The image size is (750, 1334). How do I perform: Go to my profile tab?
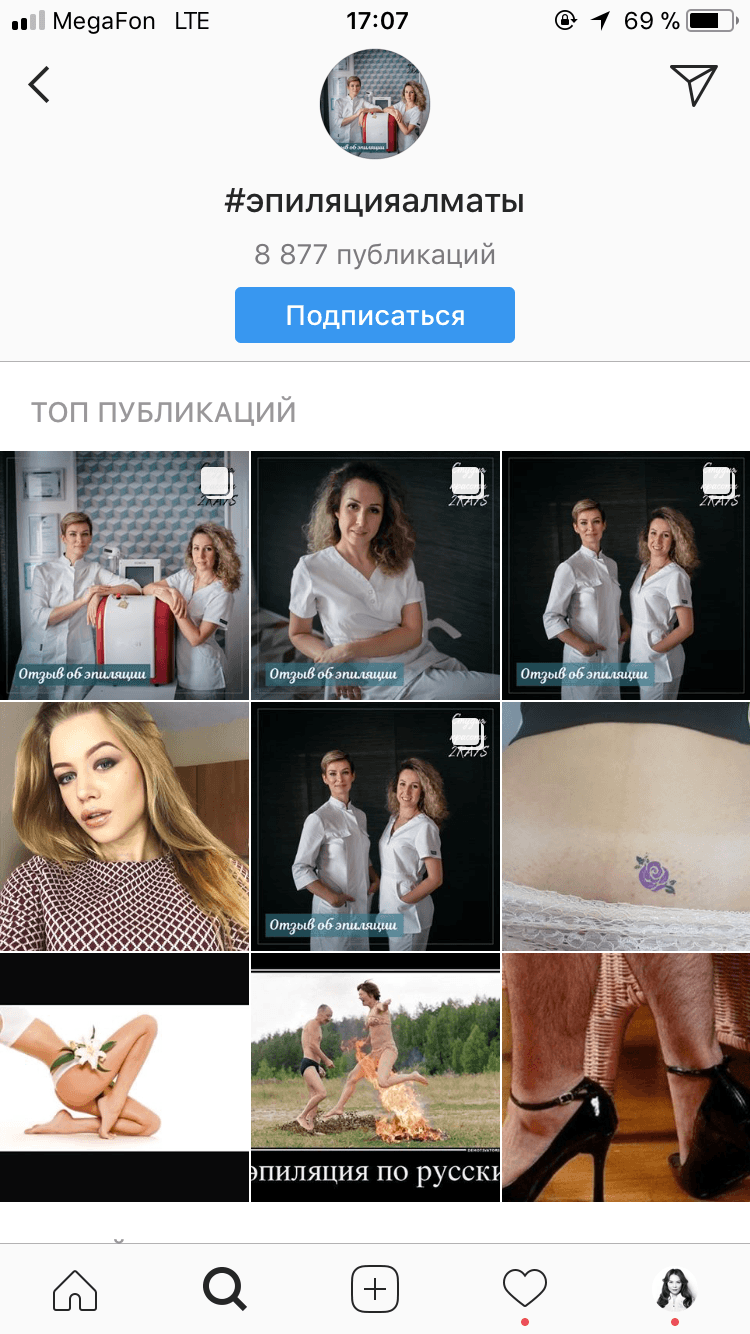coord(675,1289)
